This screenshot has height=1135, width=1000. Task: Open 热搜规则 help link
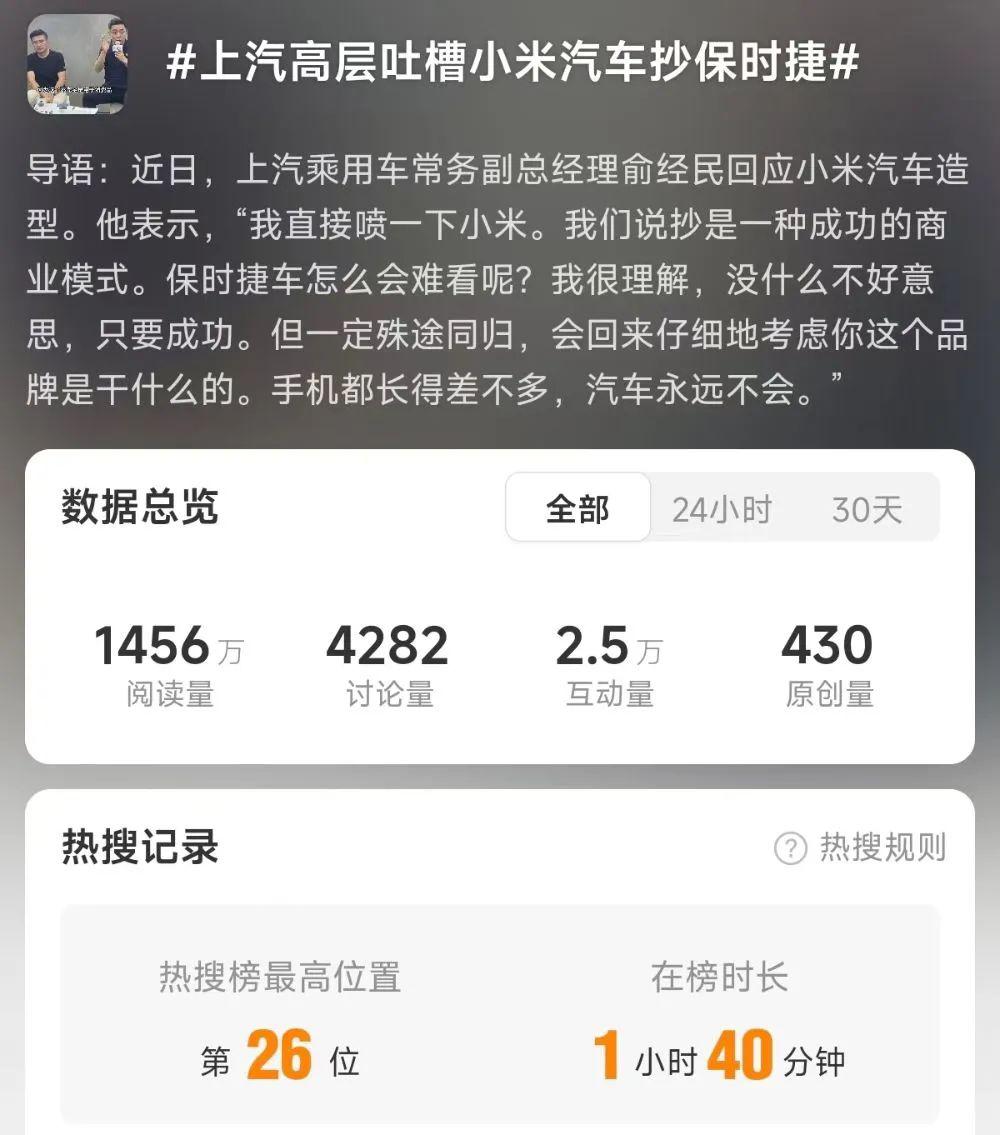860,848
